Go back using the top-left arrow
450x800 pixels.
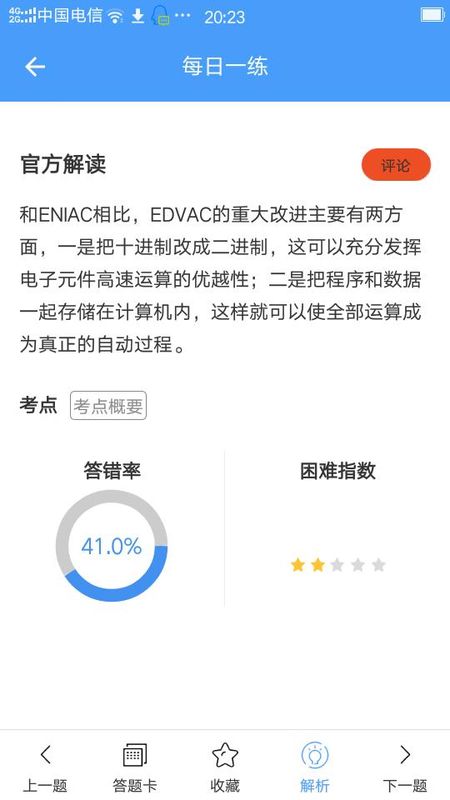(x=35, y=67)
